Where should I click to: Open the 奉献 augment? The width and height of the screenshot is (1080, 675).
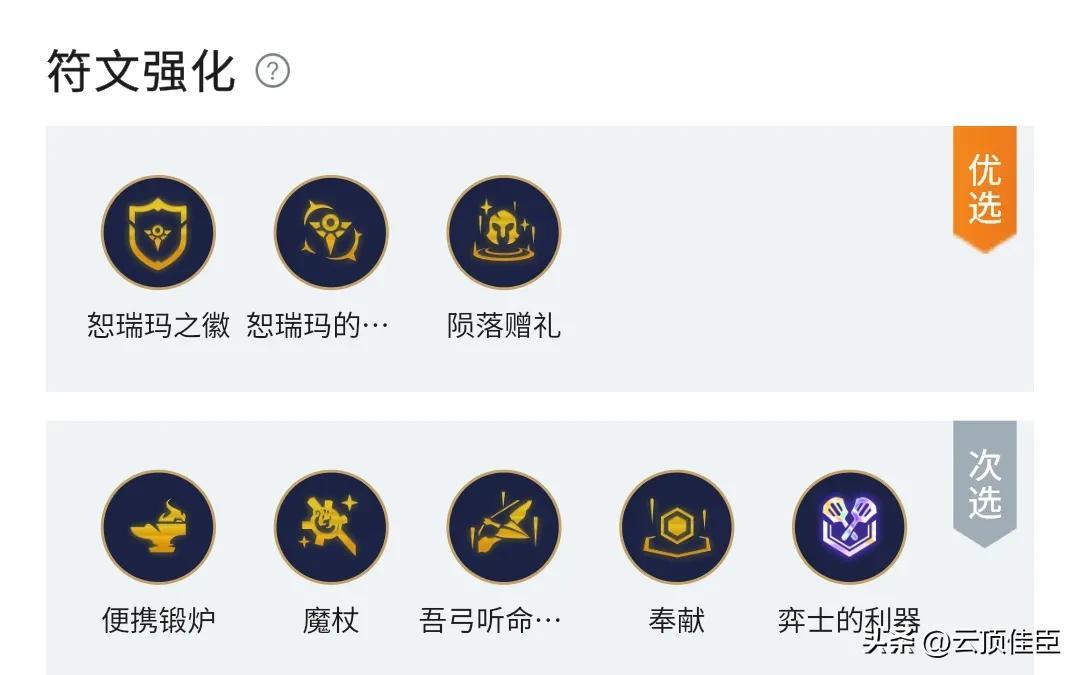677,527
